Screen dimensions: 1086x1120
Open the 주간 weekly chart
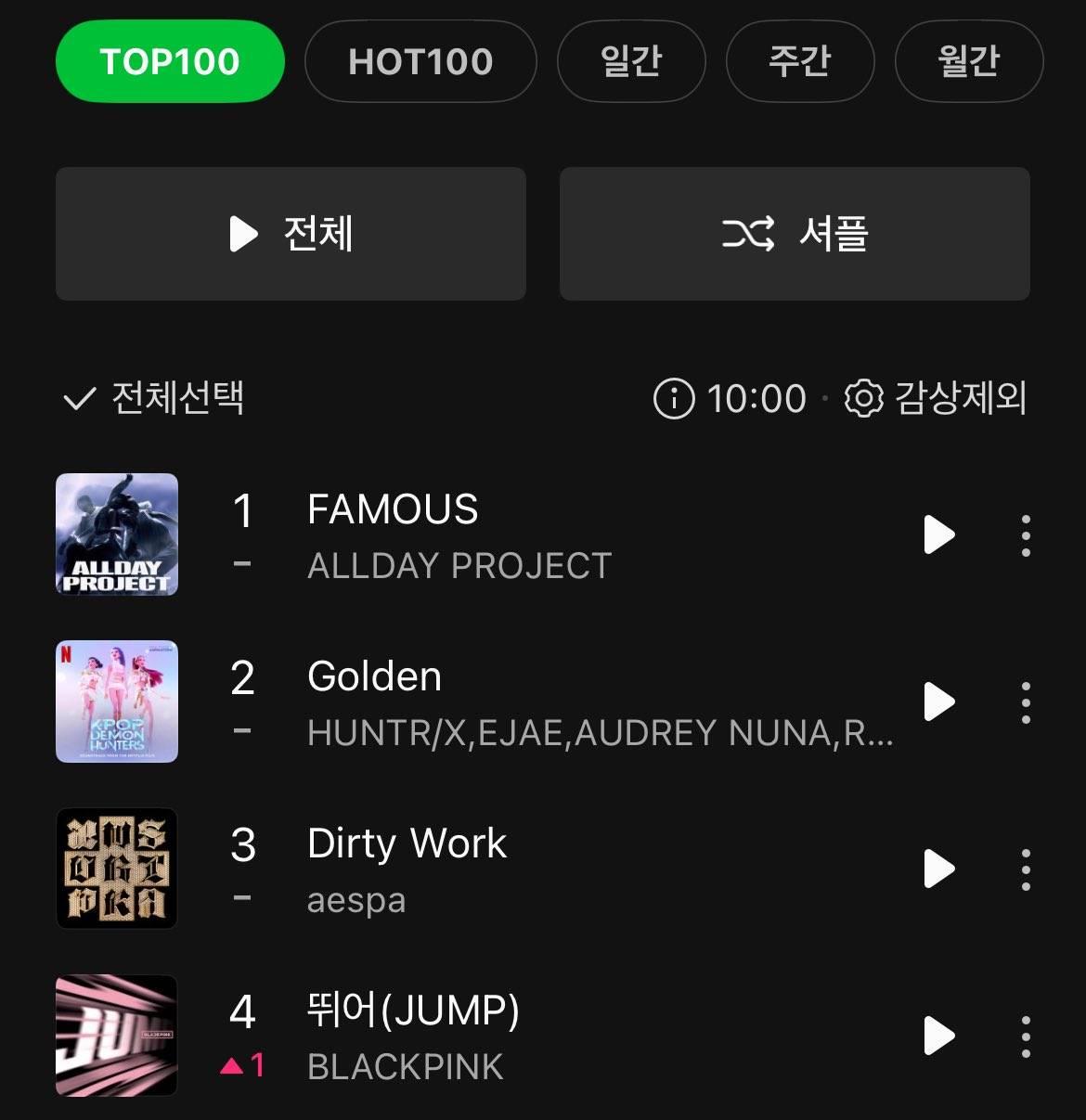click(x=799, y=62)
